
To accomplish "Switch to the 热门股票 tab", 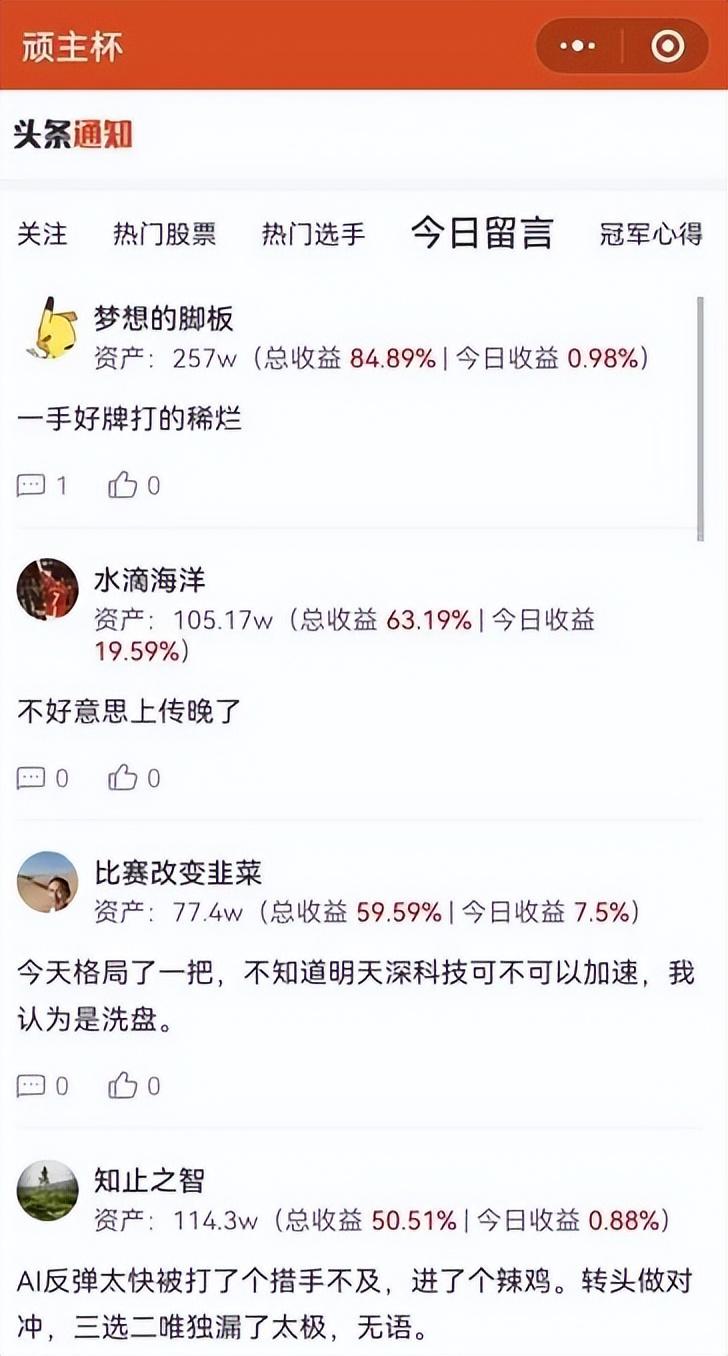I will coord(164,234).
